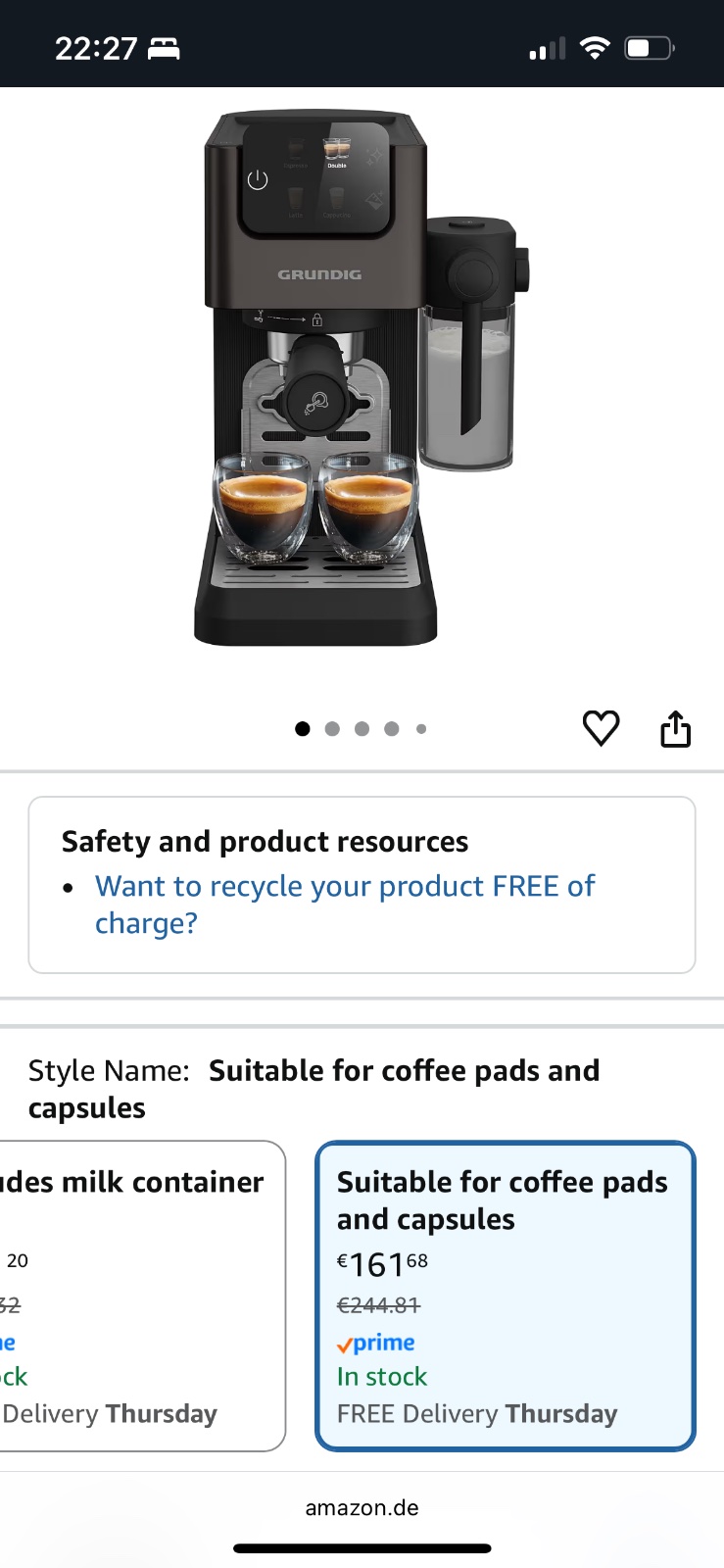Open the Grundig coffee machine image
Screen dimensions: 724x1568
click(362, 382)
